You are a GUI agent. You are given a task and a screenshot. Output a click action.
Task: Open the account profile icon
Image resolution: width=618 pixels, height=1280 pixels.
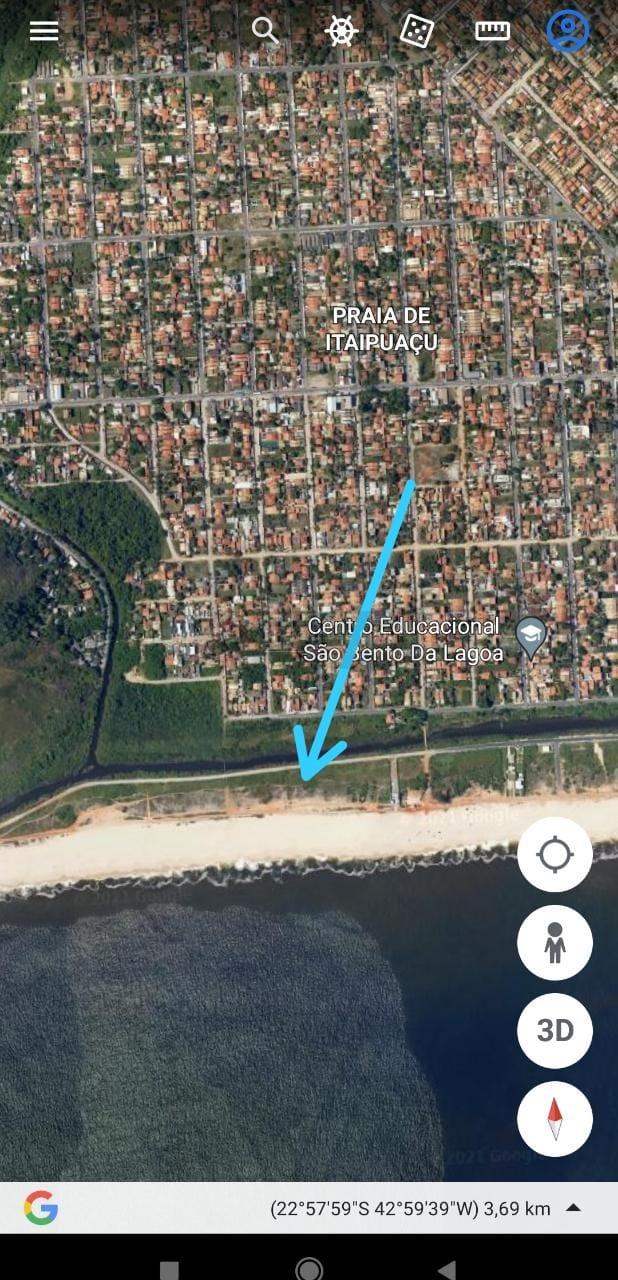pyautogui.click(x=567, y=30)
